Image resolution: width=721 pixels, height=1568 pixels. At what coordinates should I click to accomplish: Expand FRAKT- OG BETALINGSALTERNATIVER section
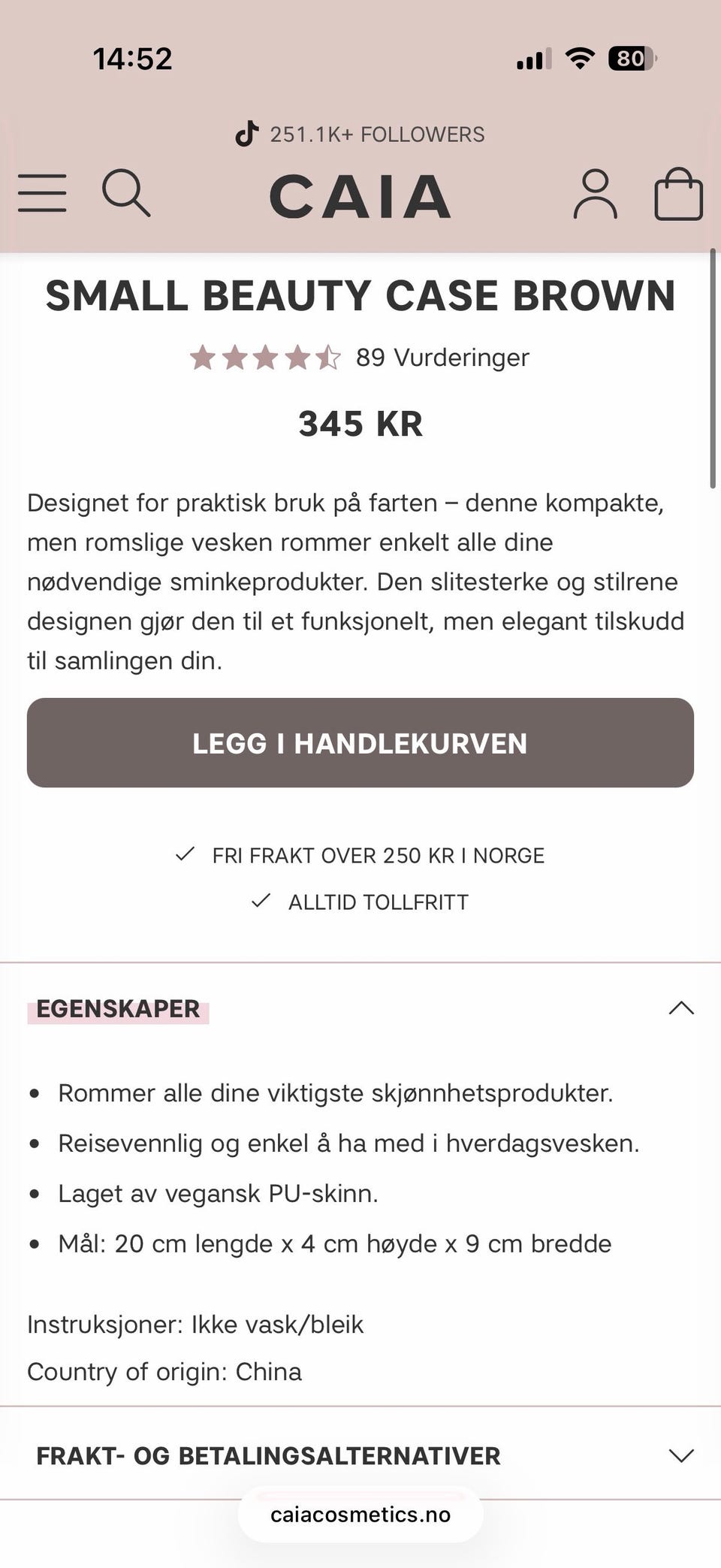pyautogui.click(x=682, y=1455)
